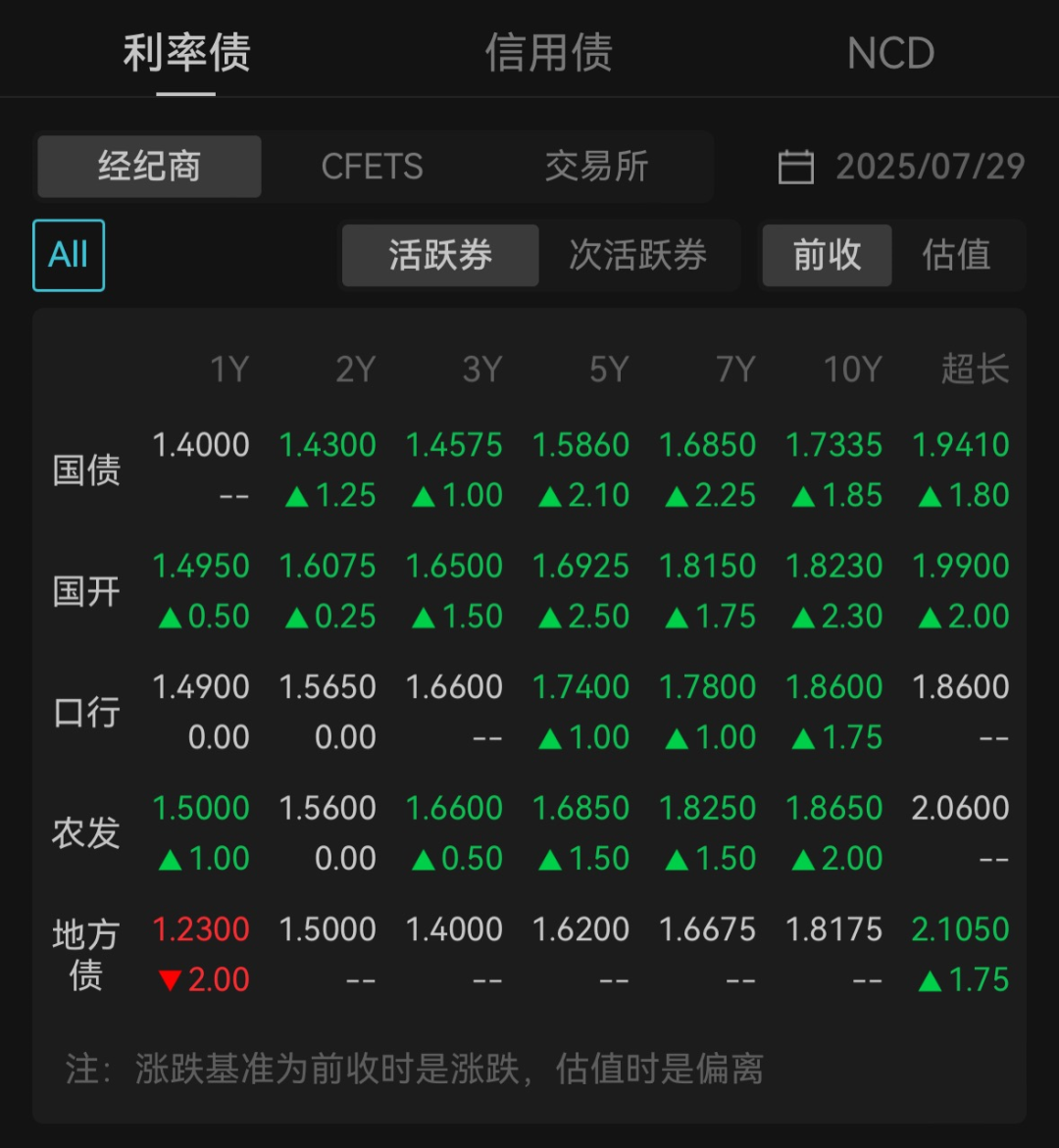Select 地方债 1Y red value 1.2300
This screenshot has height=1148, width=1059.
point(201,928)
